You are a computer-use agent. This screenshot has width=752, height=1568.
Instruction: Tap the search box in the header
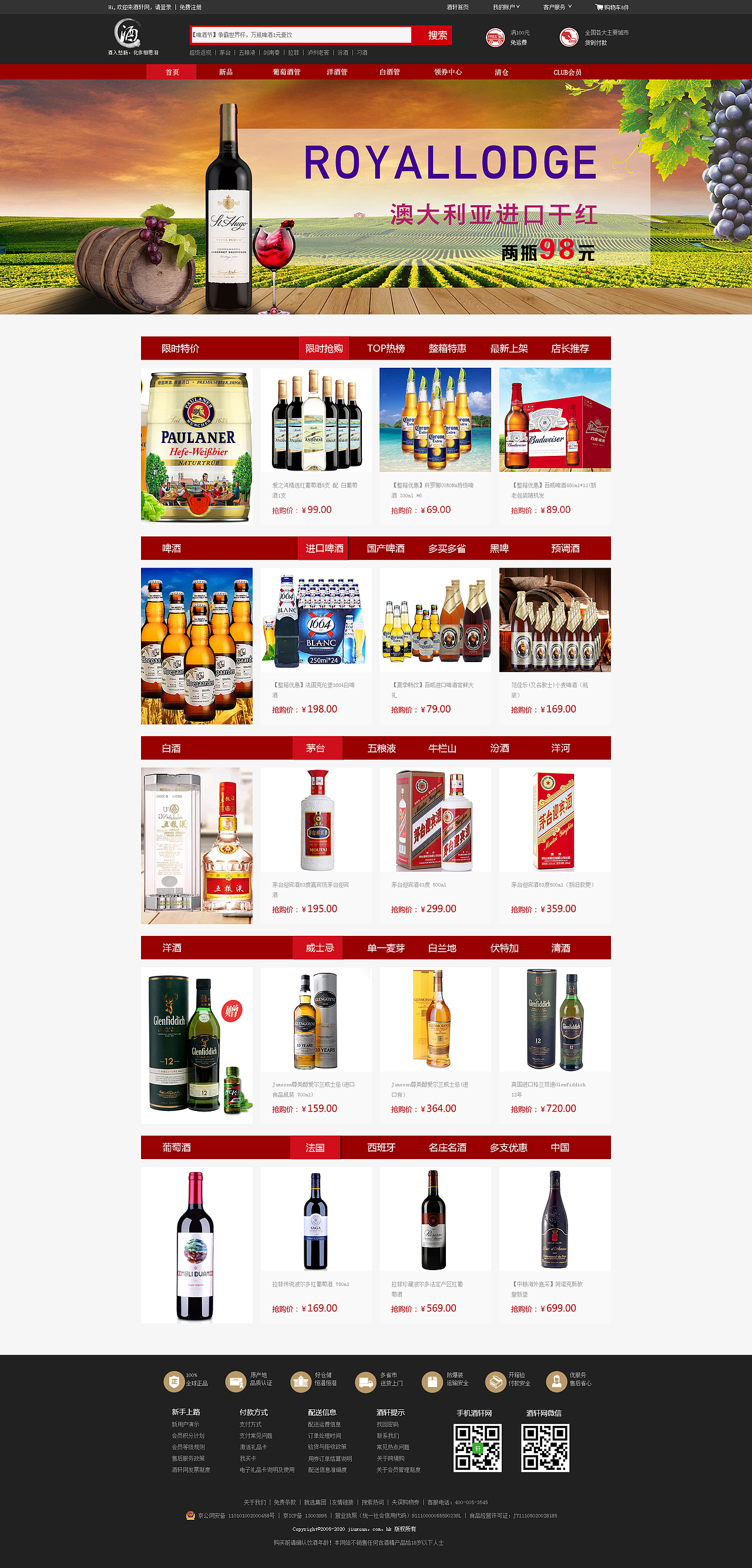point(301,35)
